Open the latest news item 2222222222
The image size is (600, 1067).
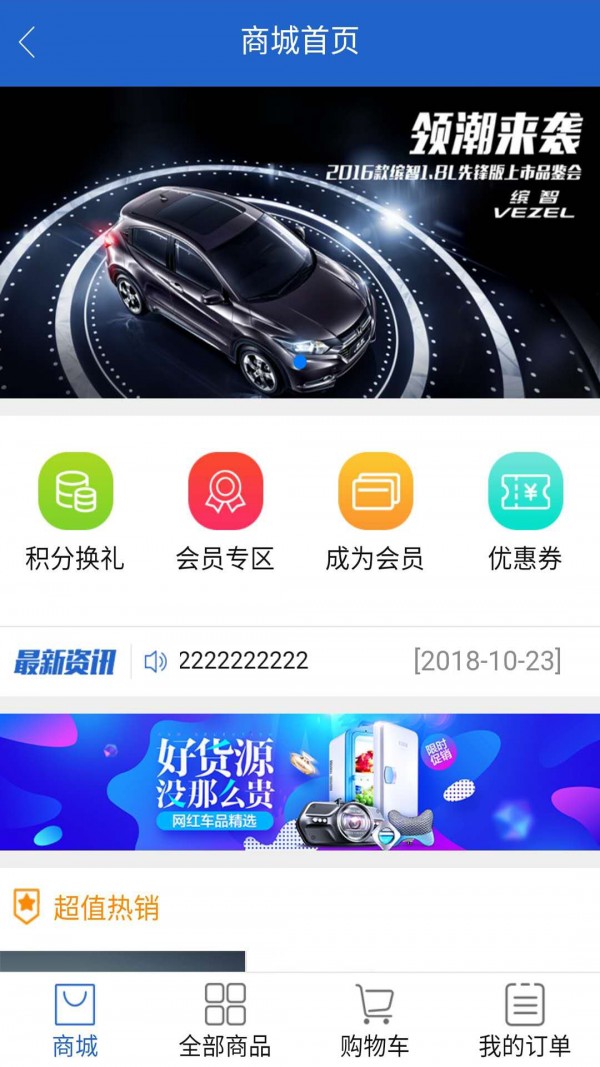(x=243, y=661)
